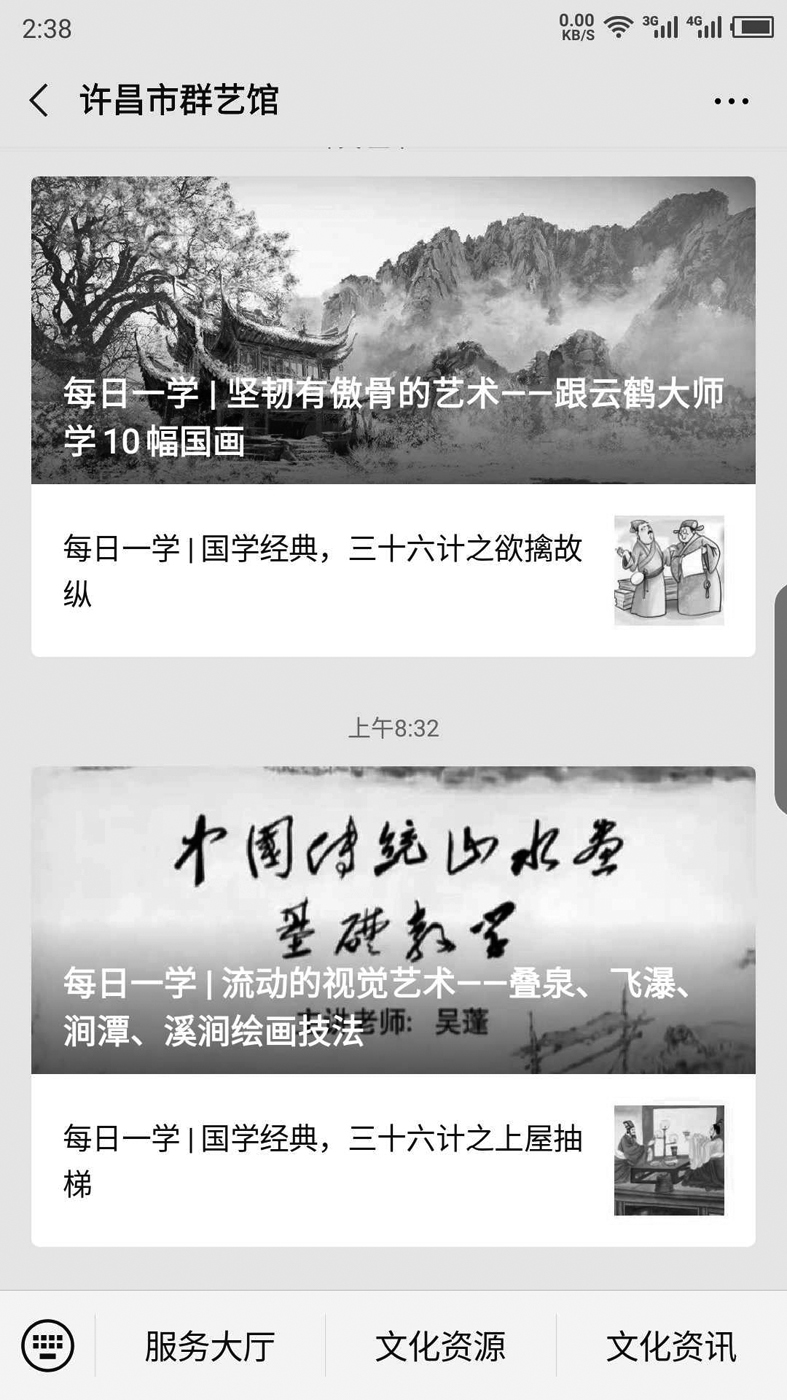Go back from 许昌市群艺馆
The image size is (787, 1400).
(38, 101)
